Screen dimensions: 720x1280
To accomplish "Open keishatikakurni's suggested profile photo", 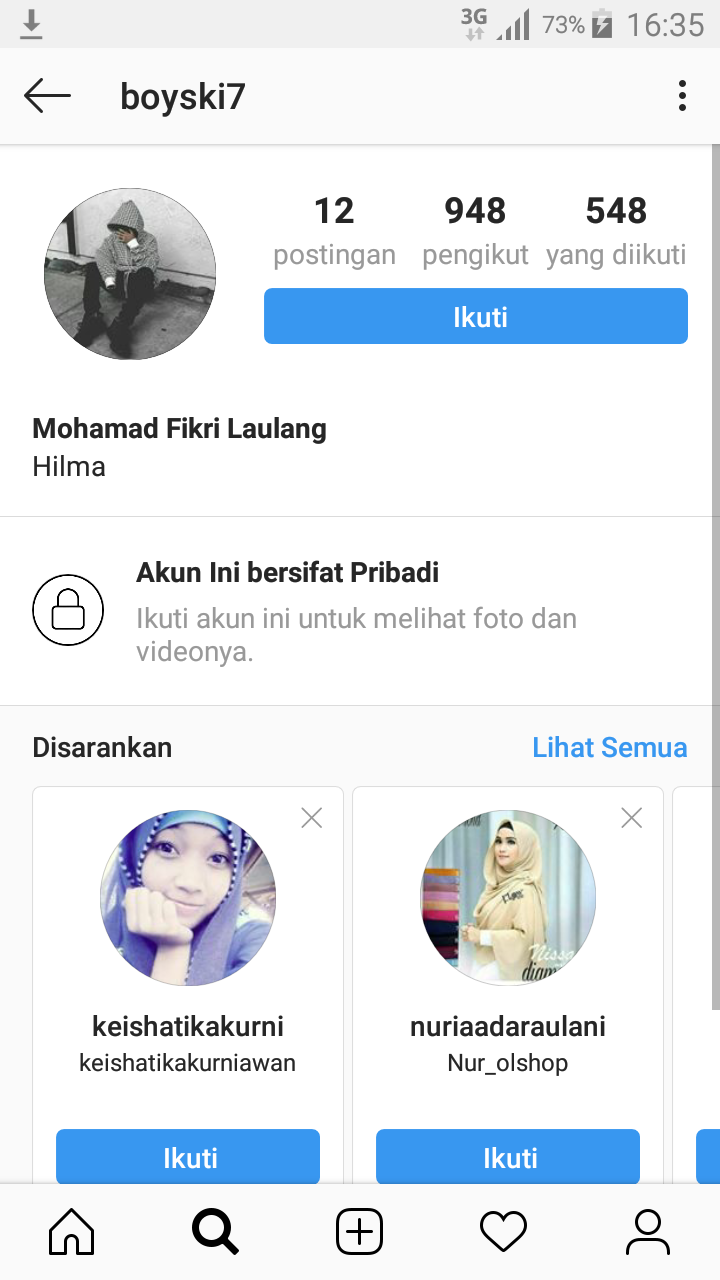I will pyautogui.click(x=188, y=898).
